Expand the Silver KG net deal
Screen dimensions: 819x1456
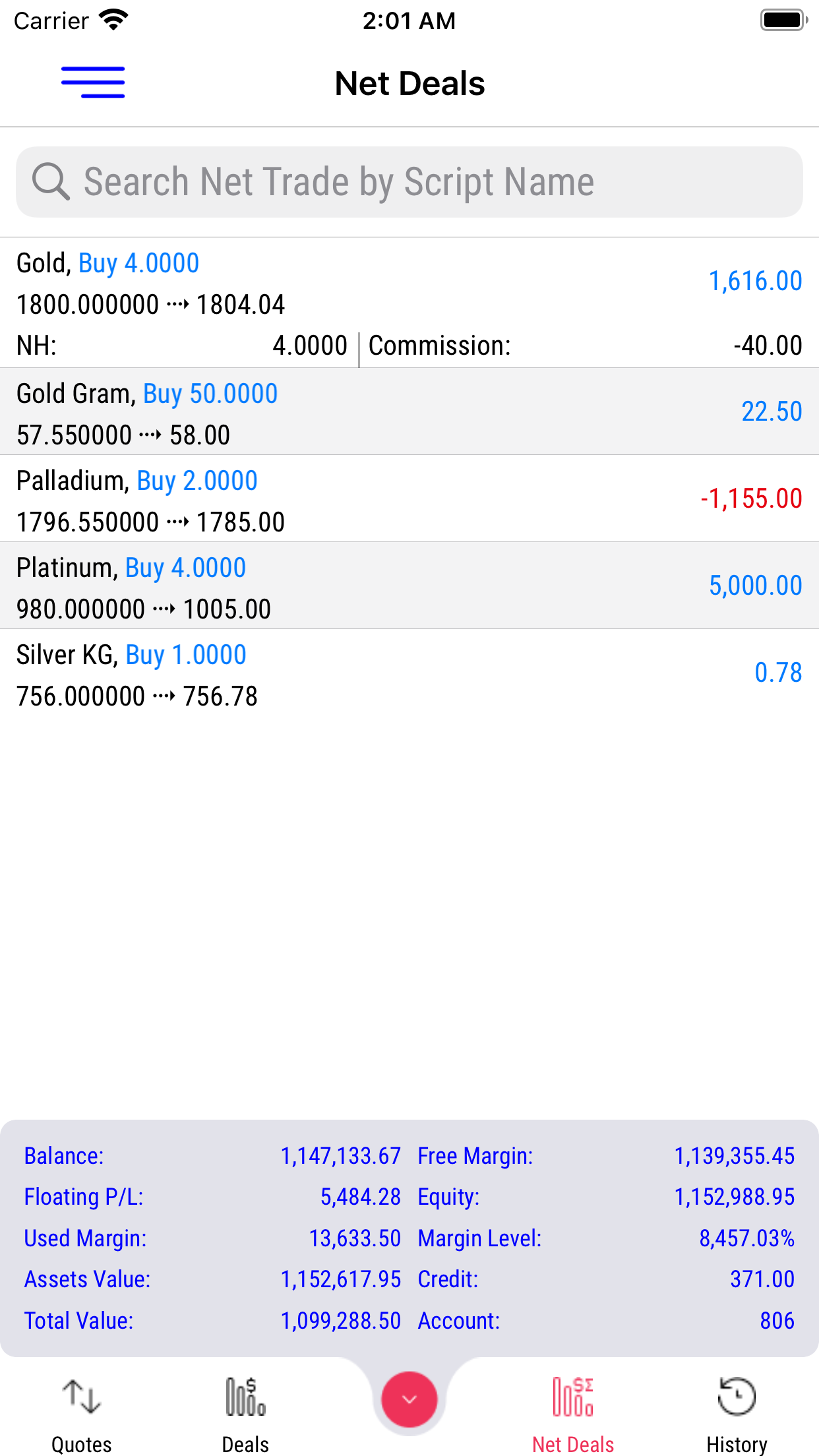point(409,673)
